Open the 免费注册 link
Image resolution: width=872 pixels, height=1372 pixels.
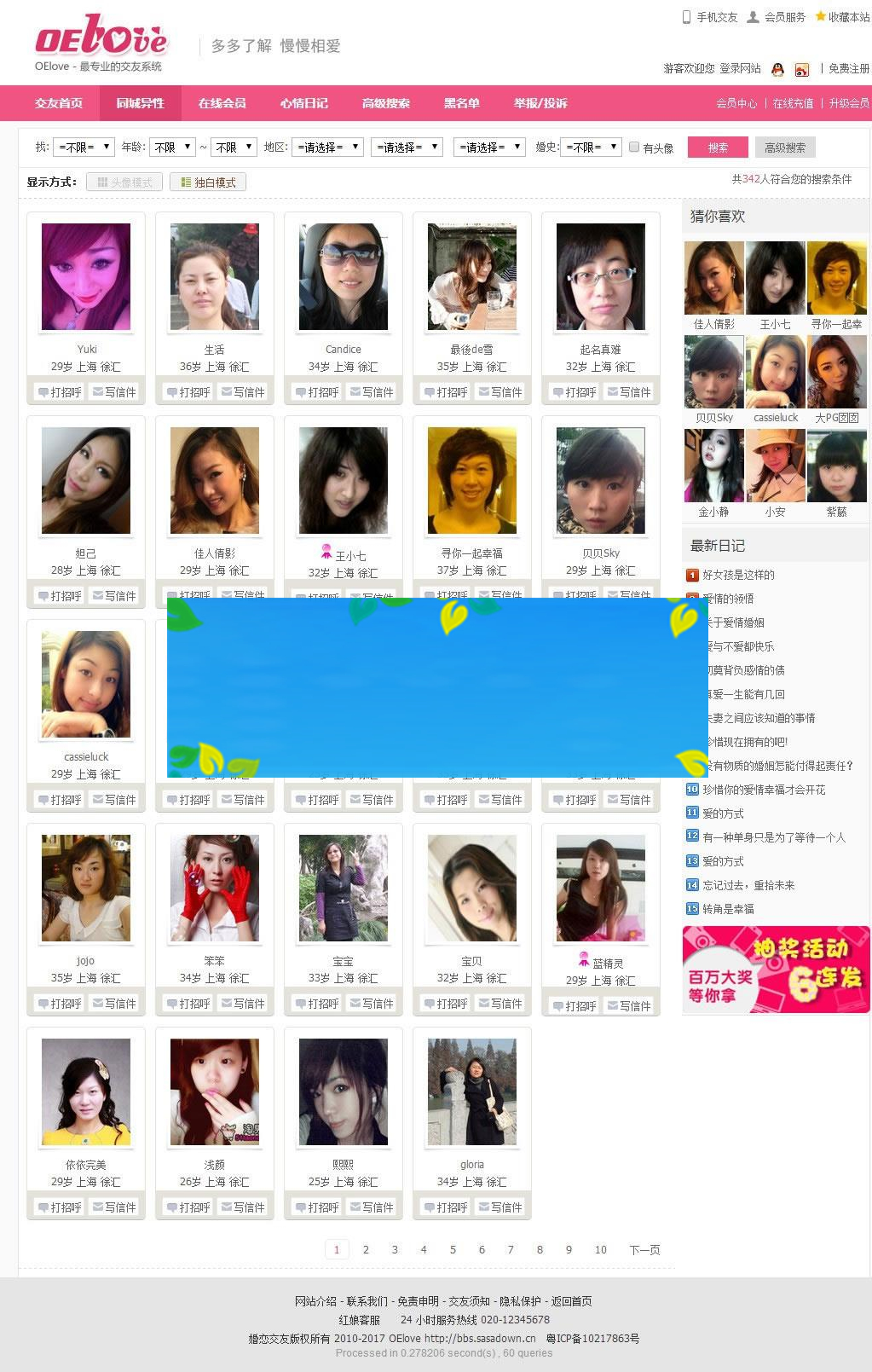coord(848,68)
